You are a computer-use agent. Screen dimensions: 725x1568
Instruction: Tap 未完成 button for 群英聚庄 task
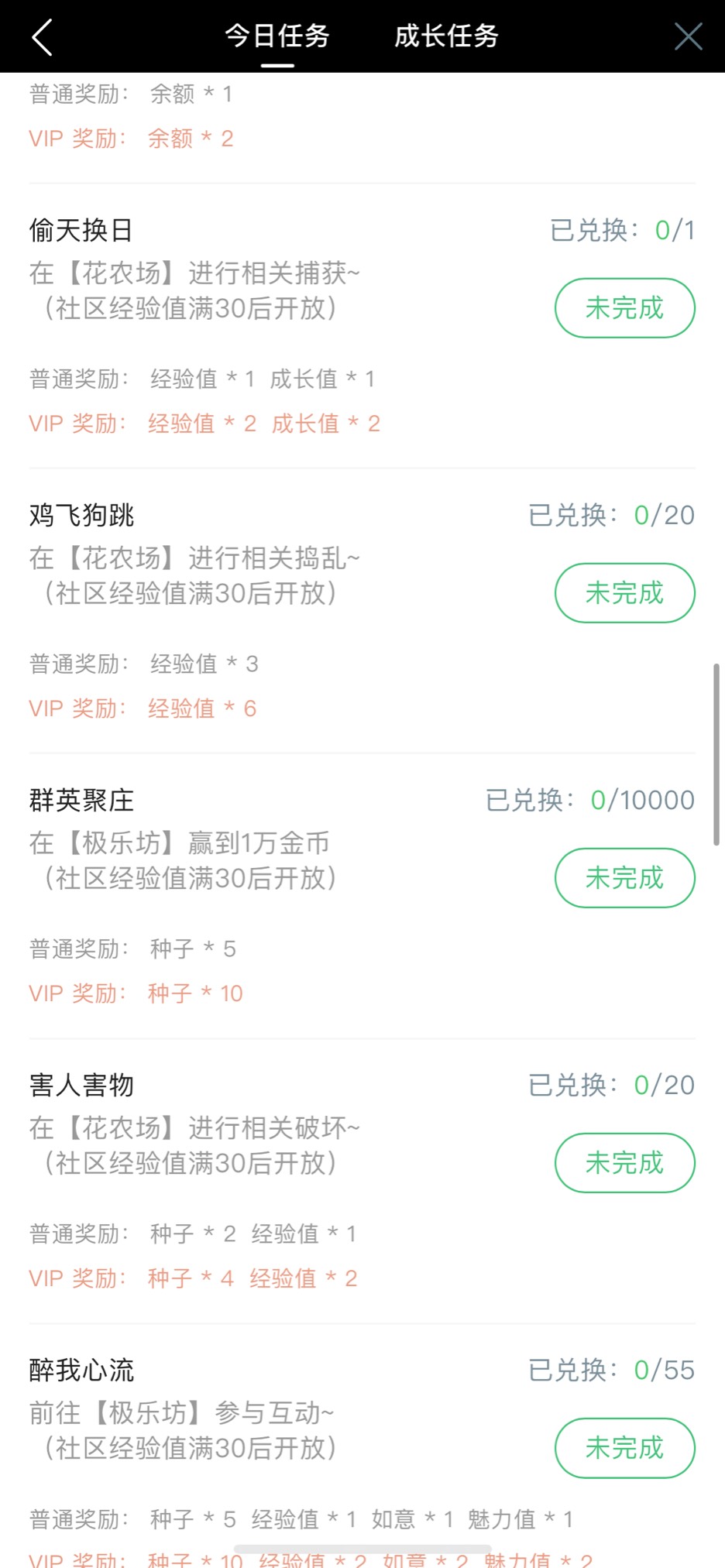click(x=624, y=878)
